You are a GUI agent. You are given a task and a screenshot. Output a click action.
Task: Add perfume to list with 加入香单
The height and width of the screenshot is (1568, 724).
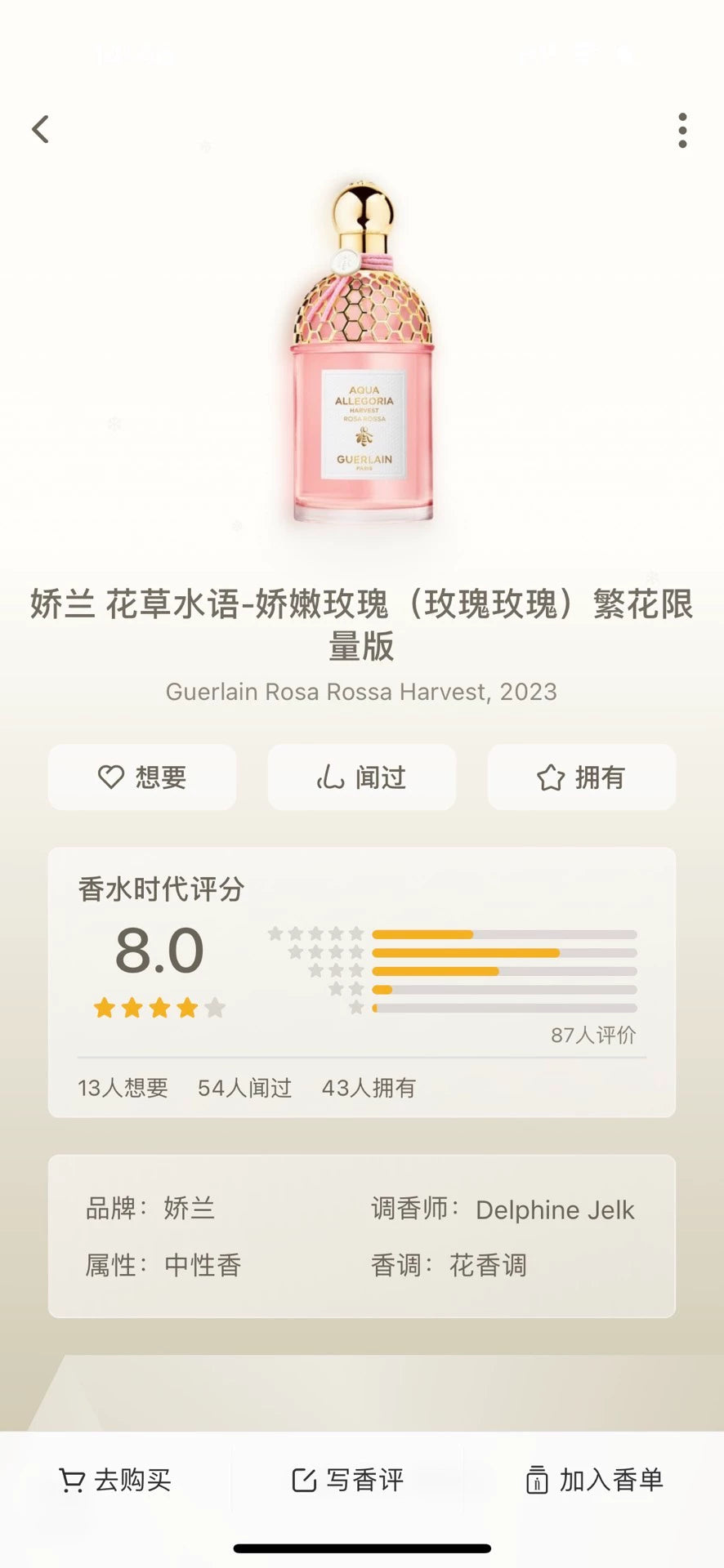click(x=594, y=1480)
